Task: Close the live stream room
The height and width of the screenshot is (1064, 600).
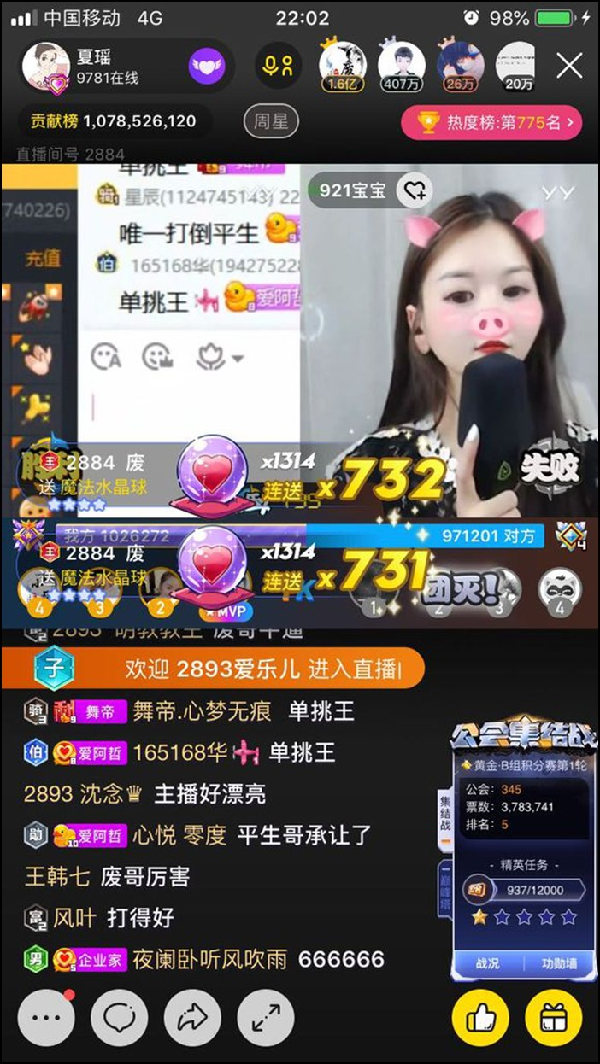Action: coord(569,67)
